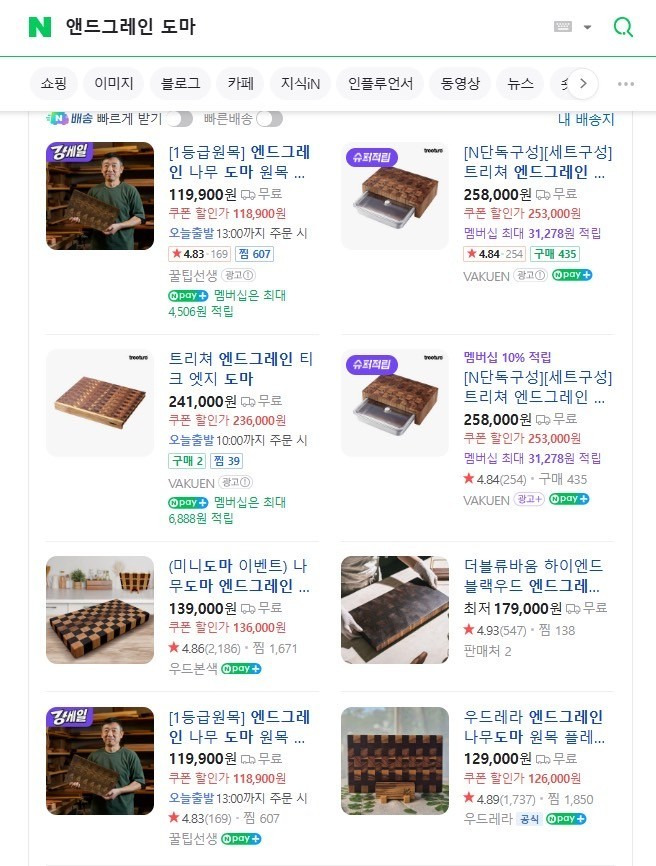Open 트리쳐 엔드그레인 티크 엣지 도마 product
Image resolution: width=656 pixels, height=866 pixels.
click(x=240, y=368)
